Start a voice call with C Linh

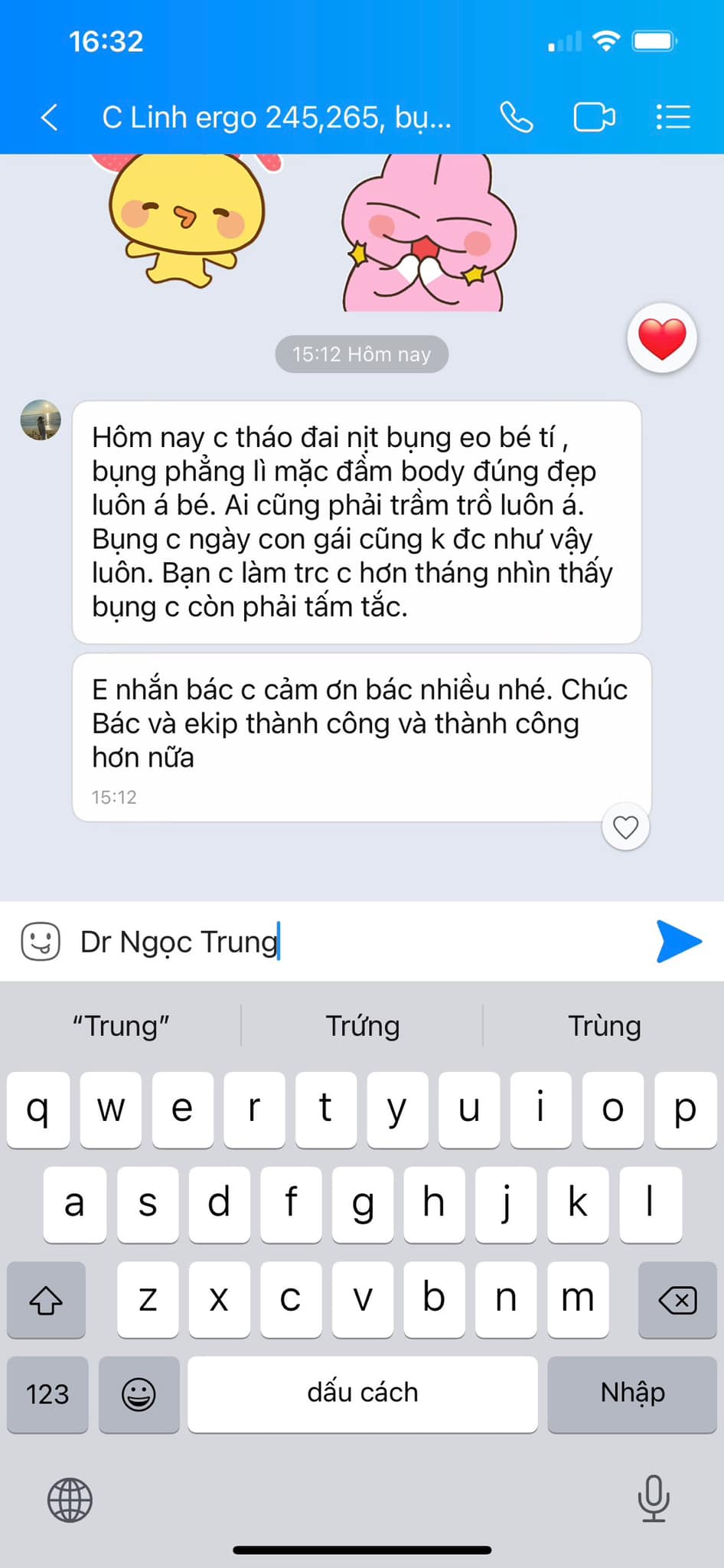(x=517, y=118)
